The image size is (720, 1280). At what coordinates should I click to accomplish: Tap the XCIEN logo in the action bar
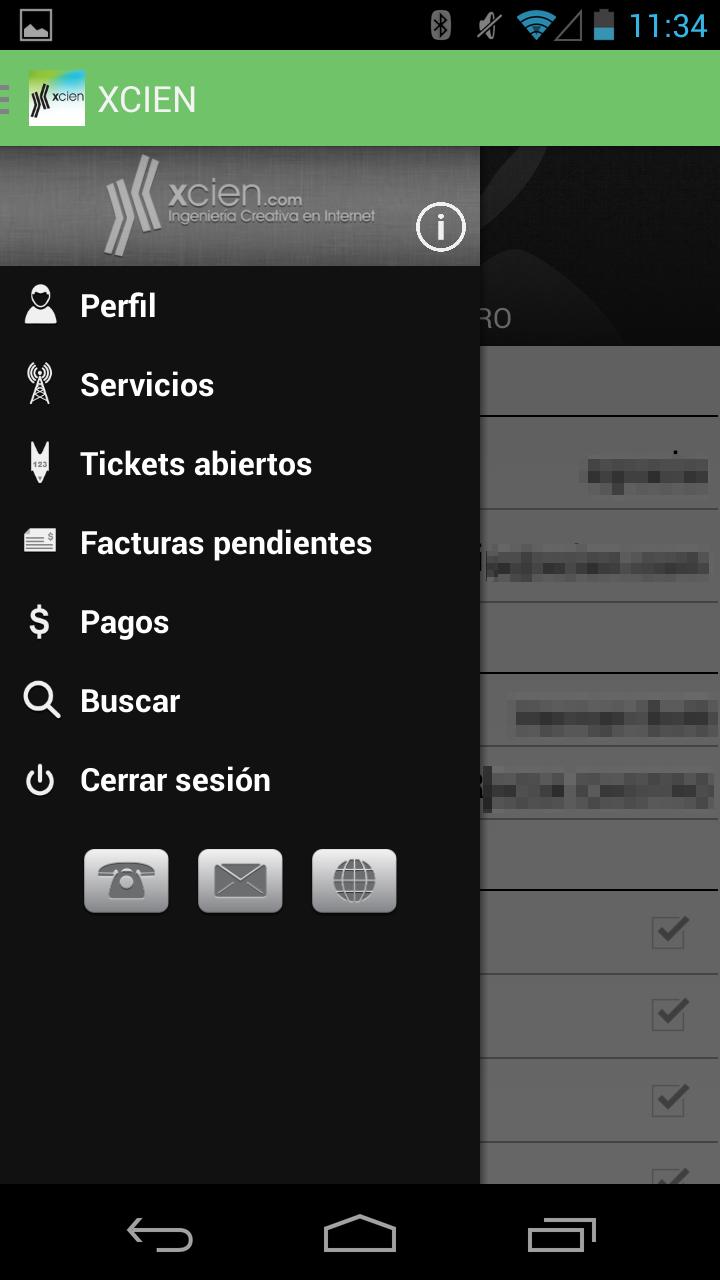click(57, 98)
